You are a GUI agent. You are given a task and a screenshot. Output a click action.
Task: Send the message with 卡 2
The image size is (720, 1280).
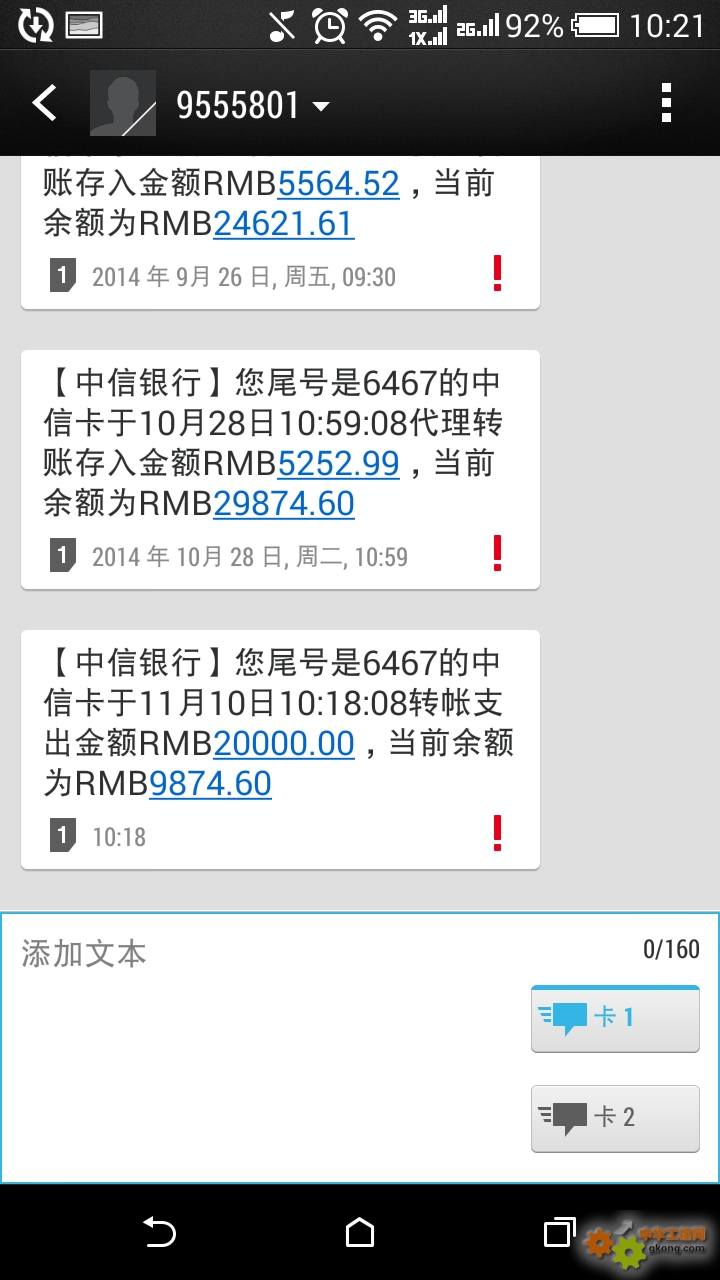615,1118
